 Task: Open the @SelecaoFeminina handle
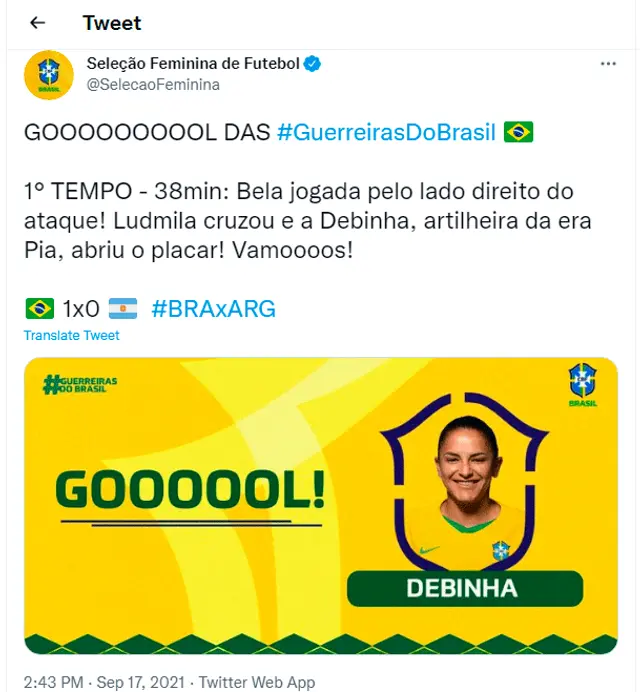(153, 85)
